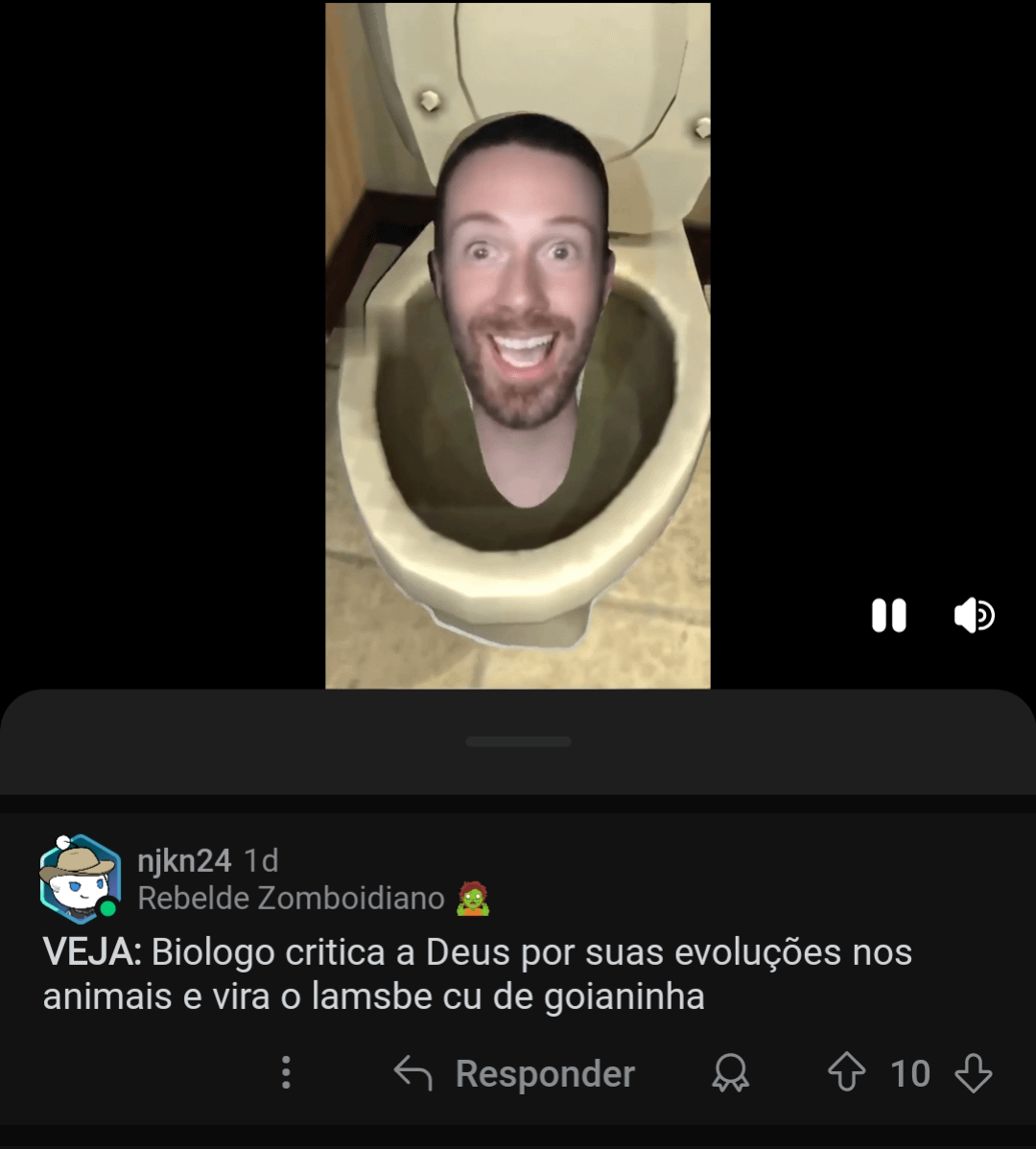
Task: Pause the playing video
Action: (888, 616)
